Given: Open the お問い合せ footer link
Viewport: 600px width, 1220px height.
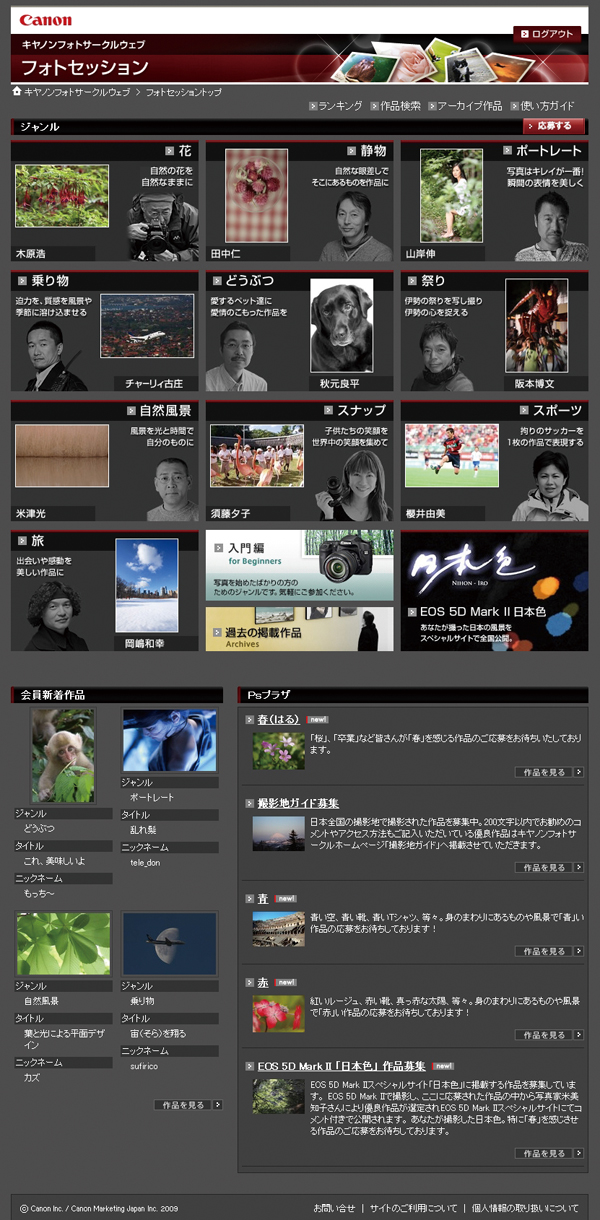Looking at the screenshot, I should pyautogui.click(x=334, y=1208).
